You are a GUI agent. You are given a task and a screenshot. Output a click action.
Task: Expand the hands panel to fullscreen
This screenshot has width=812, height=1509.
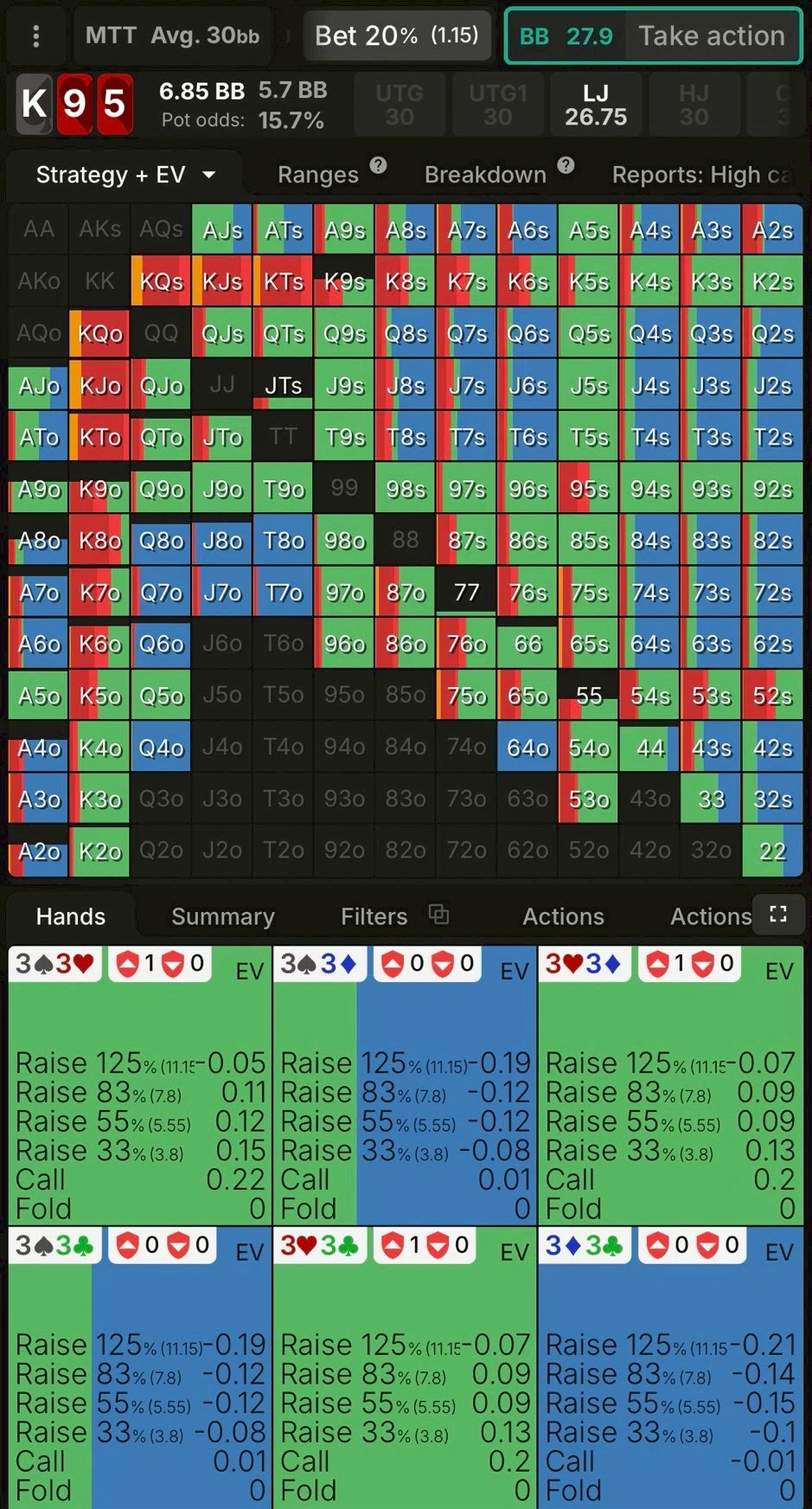pyautogui.click(x=778, y=914)
